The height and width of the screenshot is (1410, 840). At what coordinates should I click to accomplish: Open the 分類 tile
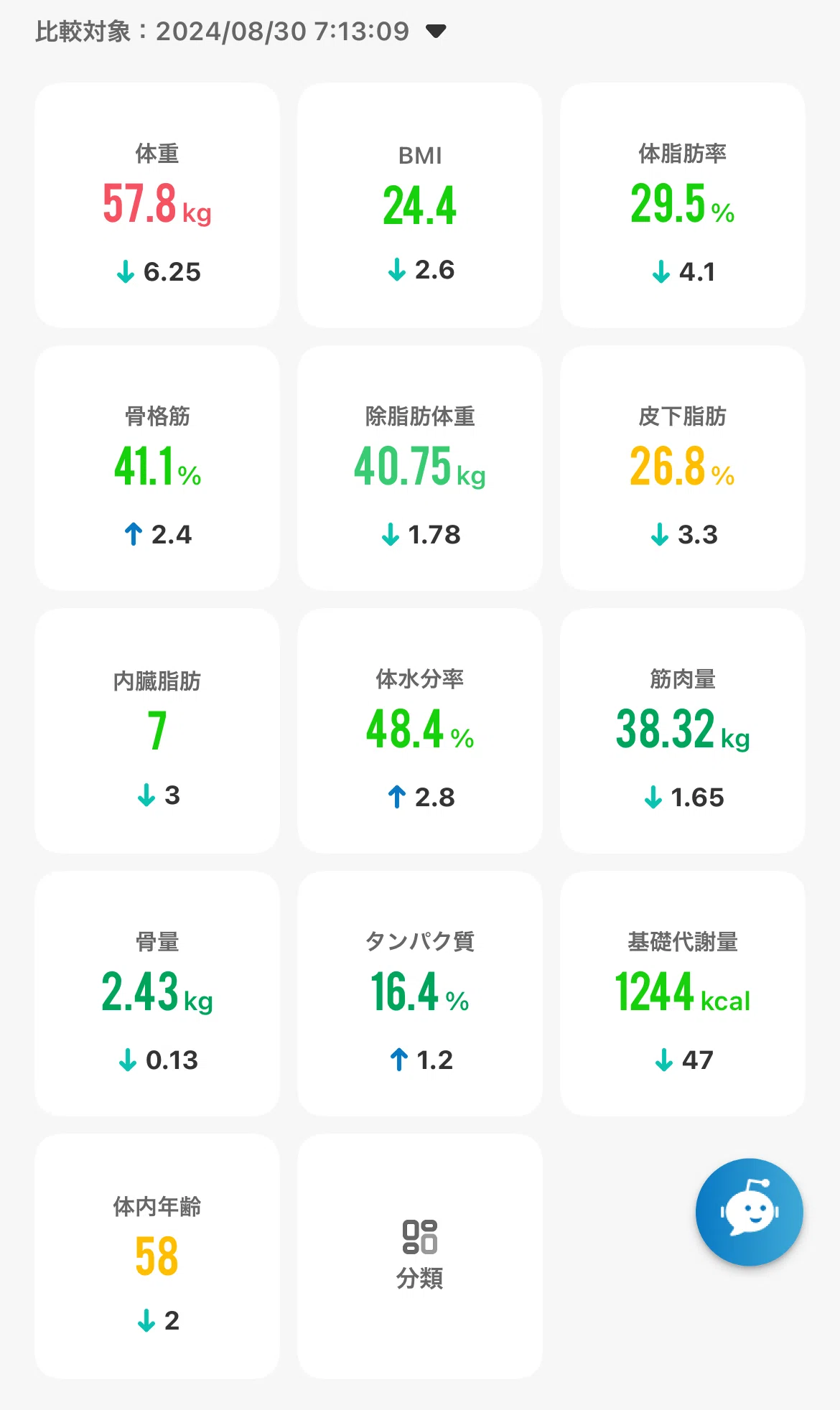tap(420, 1256)
